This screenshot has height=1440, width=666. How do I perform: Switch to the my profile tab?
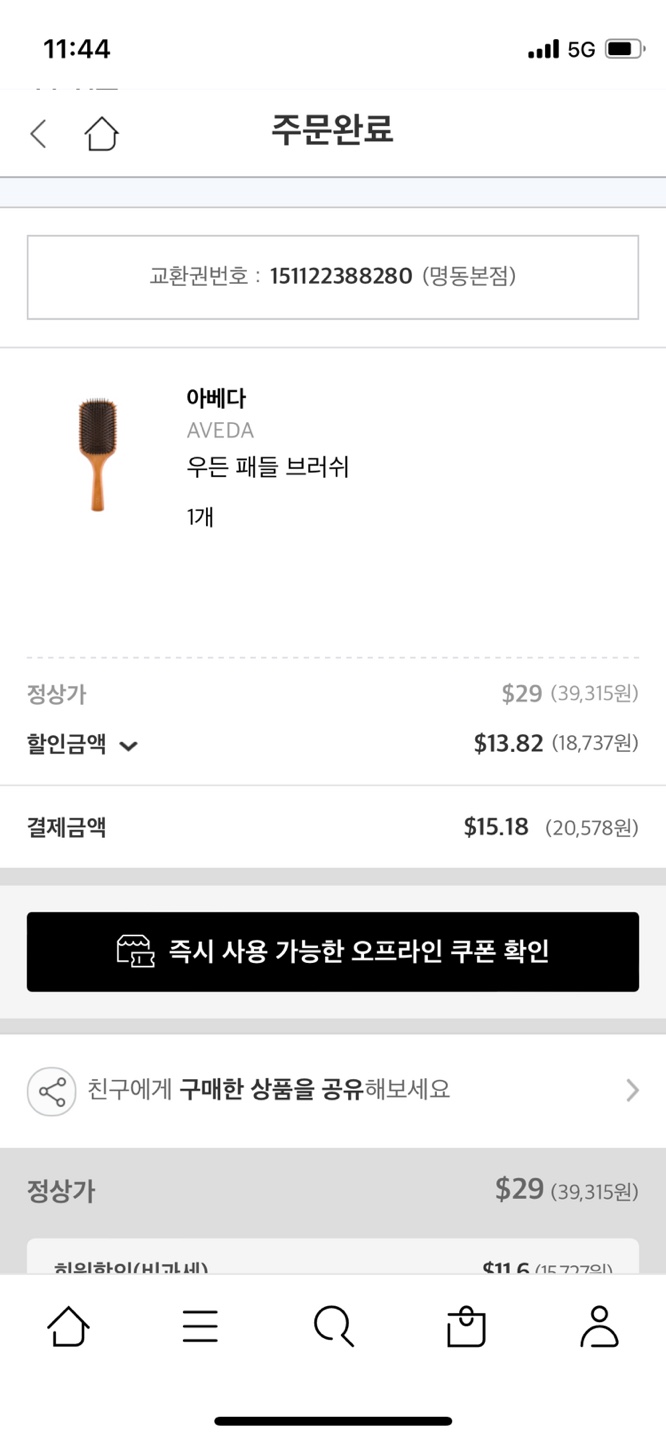pos(598,1326)
